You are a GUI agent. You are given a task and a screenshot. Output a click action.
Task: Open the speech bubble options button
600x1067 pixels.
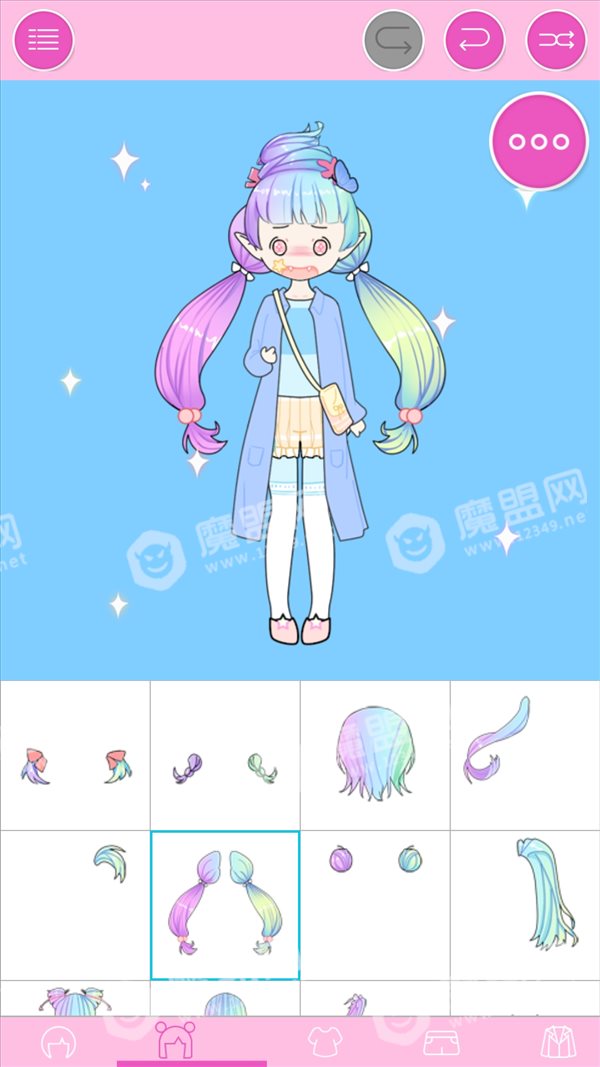539,142
